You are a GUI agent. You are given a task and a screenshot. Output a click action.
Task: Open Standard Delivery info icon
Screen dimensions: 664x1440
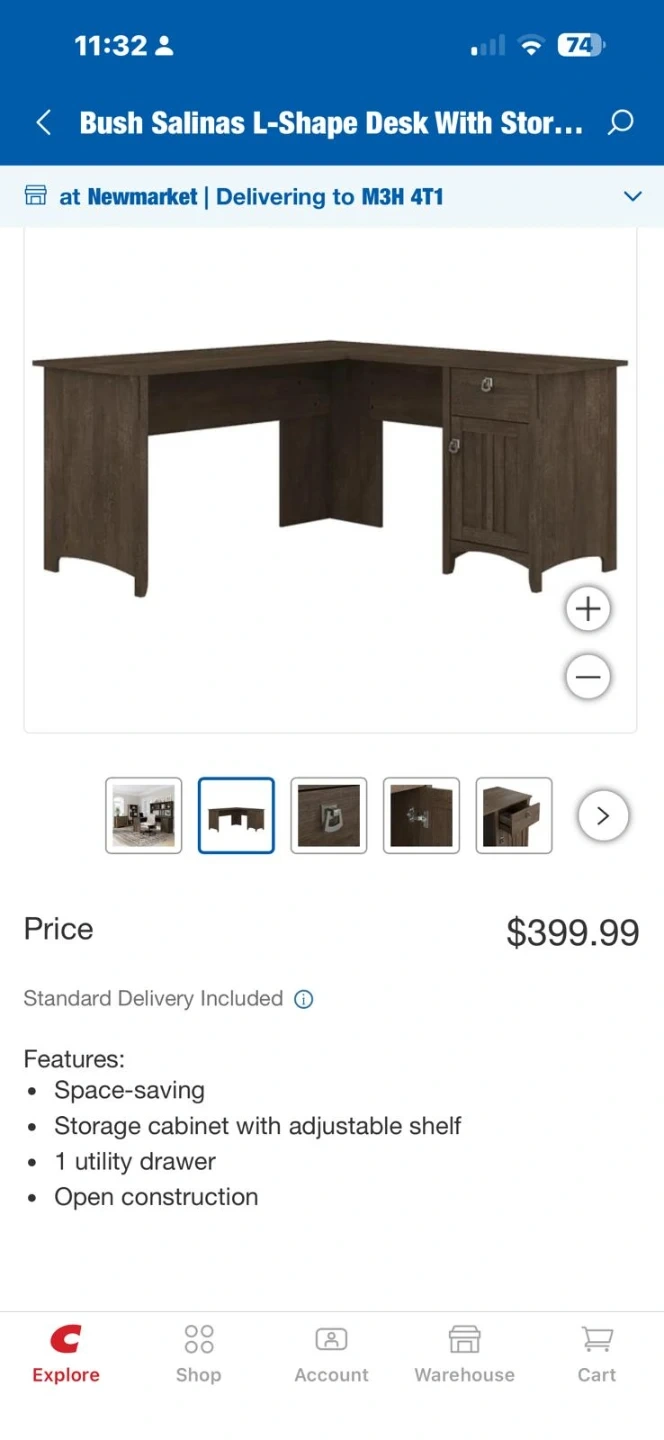tap(304, 999)
